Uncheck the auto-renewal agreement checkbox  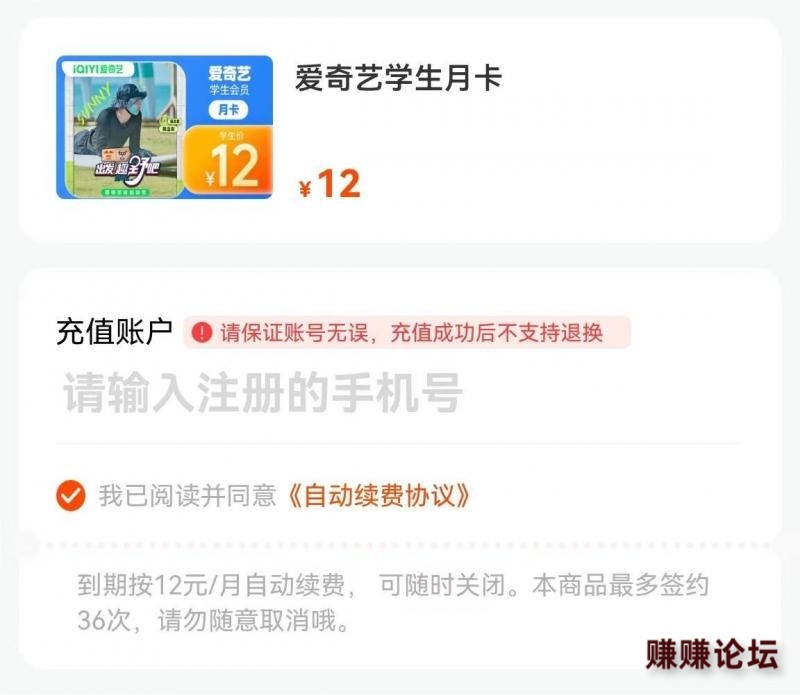(71, 495)
